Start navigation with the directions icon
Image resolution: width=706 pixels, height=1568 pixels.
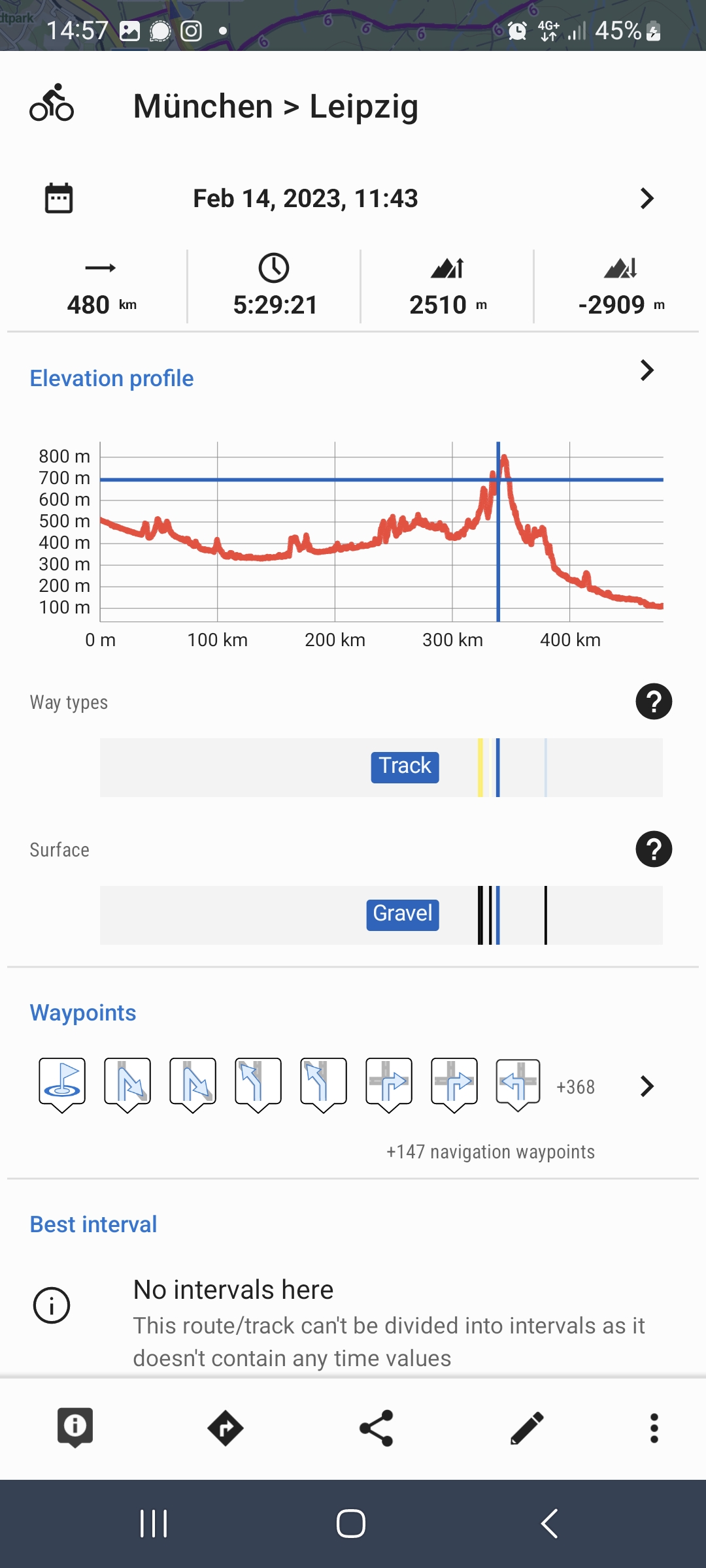[226, 1428]
